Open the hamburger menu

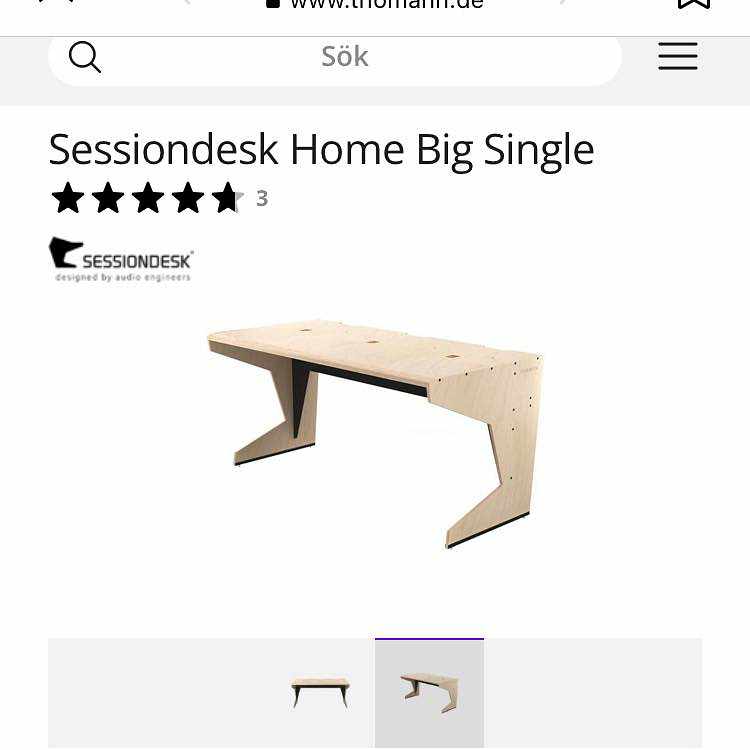point(677,56)
